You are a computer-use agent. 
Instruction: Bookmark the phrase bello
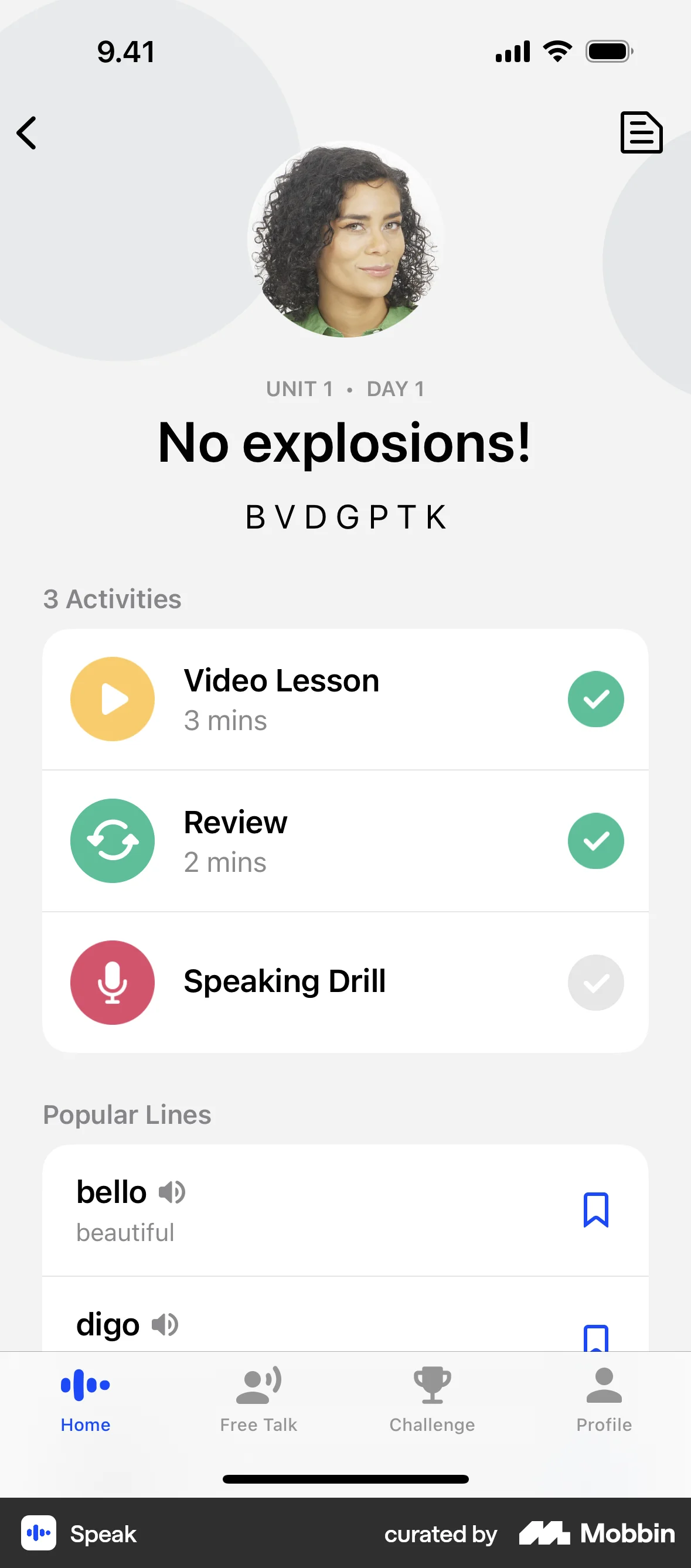click(597, 1211)
